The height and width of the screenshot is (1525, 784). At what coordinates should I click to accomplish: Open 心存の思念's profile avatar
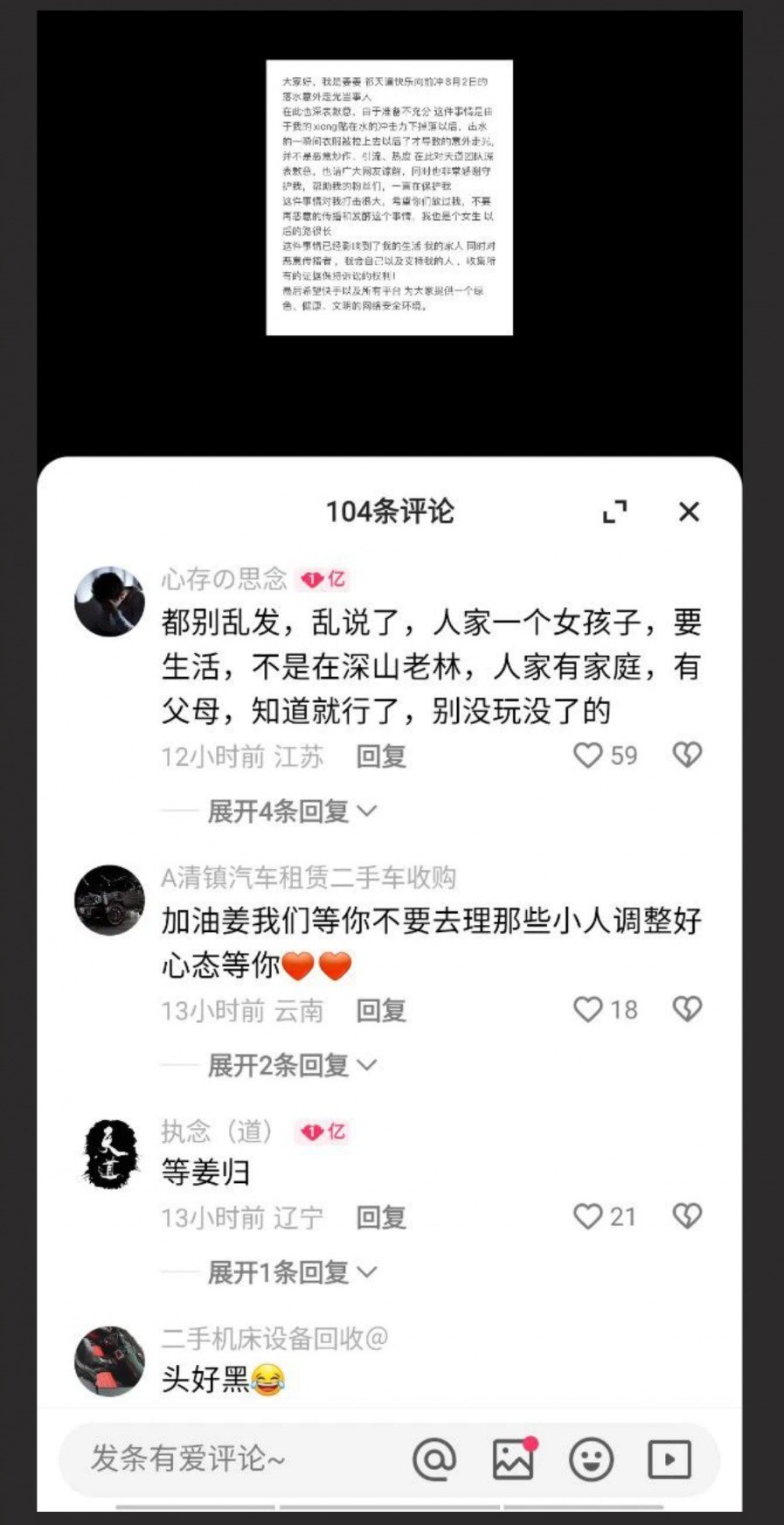[x=109, y=602]
